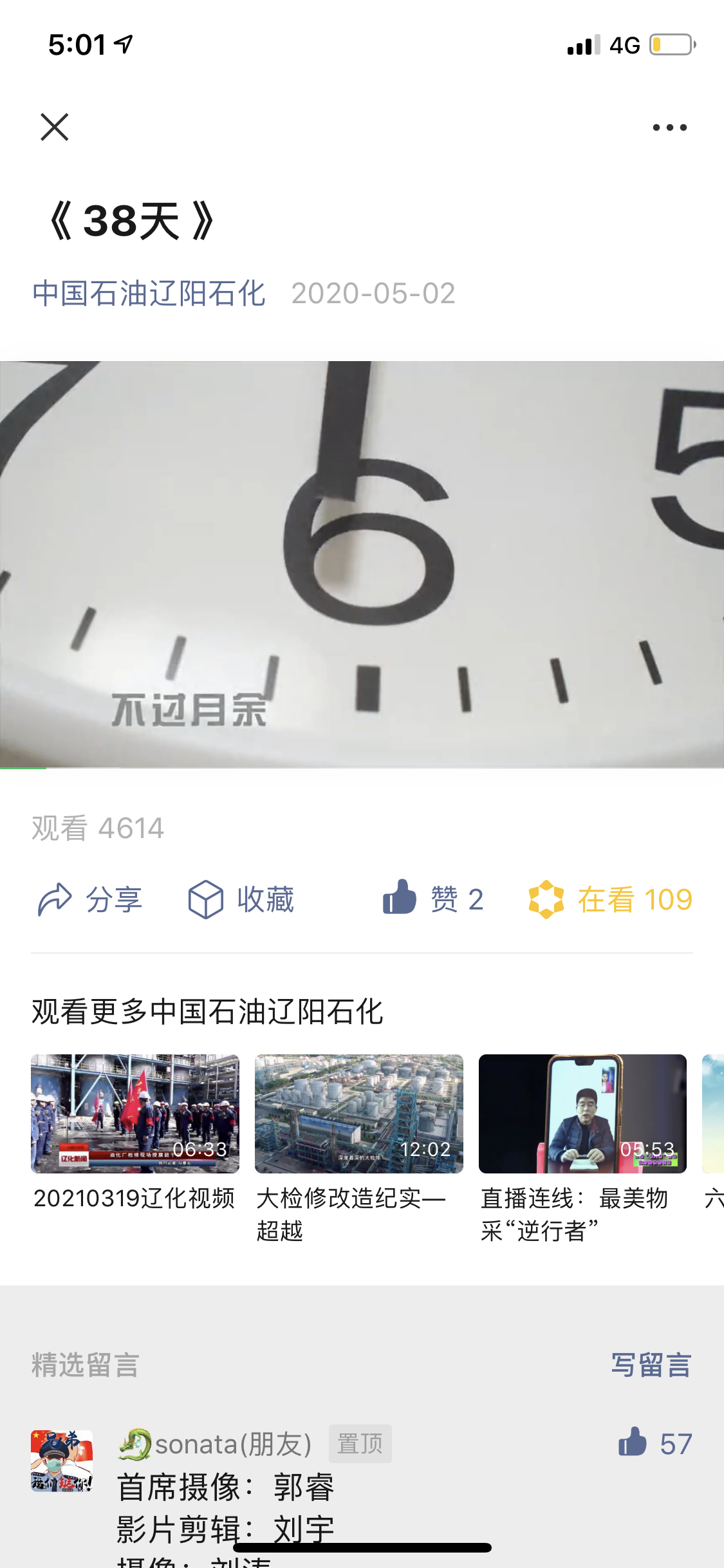Open the three-dot overflow menu
The image size is (724, 1568).
[x=669, y=127]
